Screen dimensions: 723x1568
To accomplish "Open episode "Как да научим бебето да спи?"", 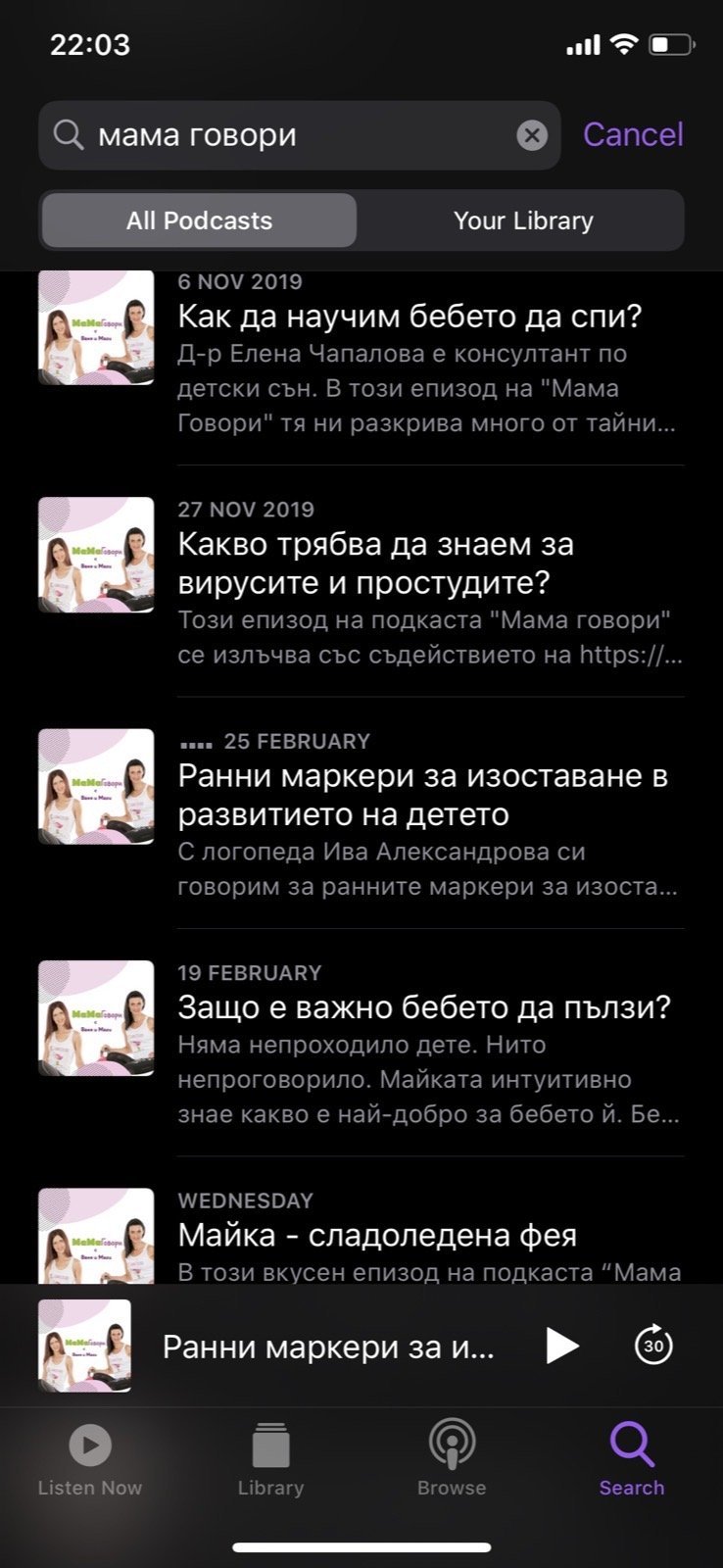I will [x=361, y=353].
